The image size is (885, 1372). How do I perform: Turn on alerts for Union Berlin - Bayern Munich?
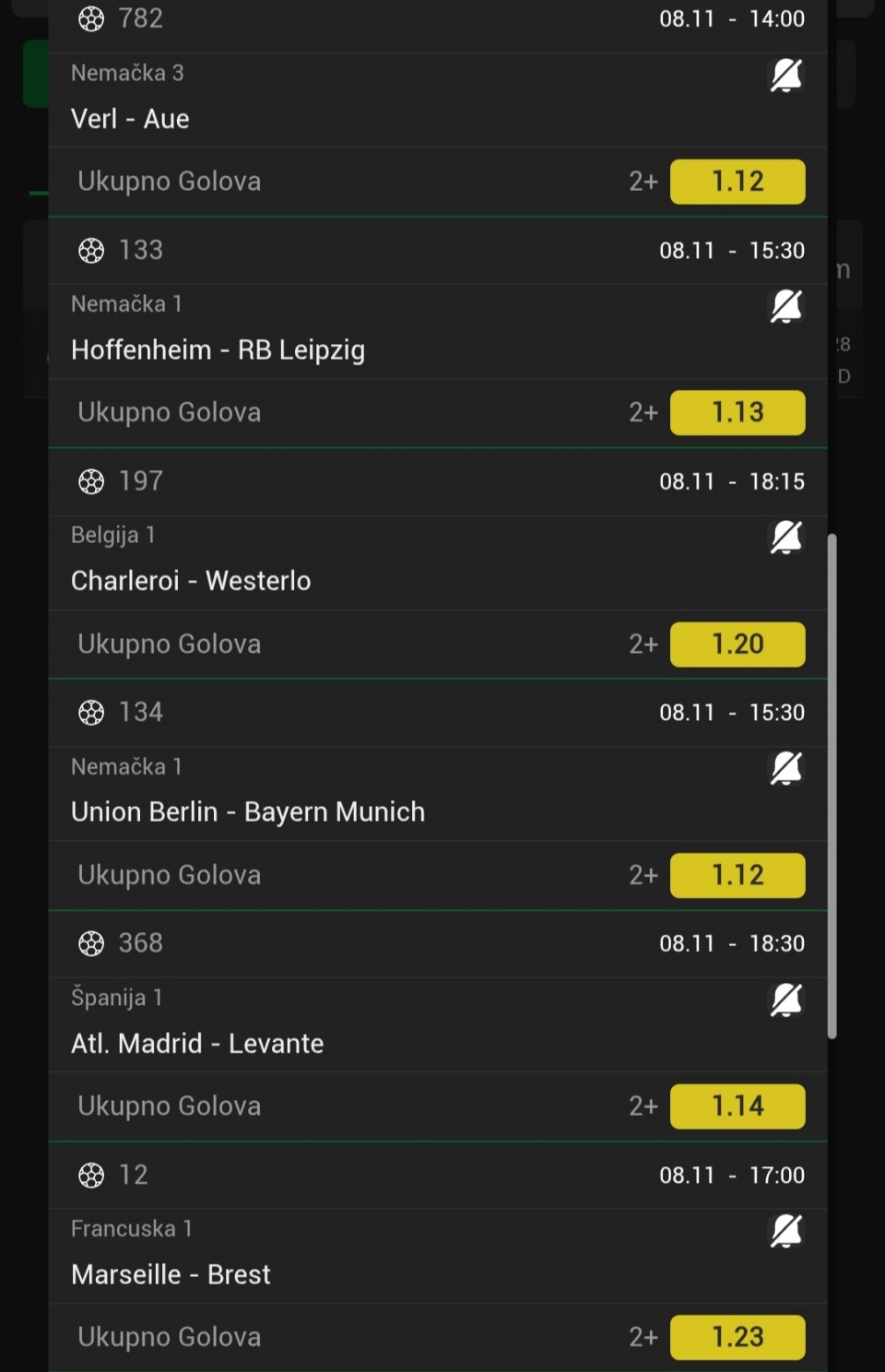(786, 768)
